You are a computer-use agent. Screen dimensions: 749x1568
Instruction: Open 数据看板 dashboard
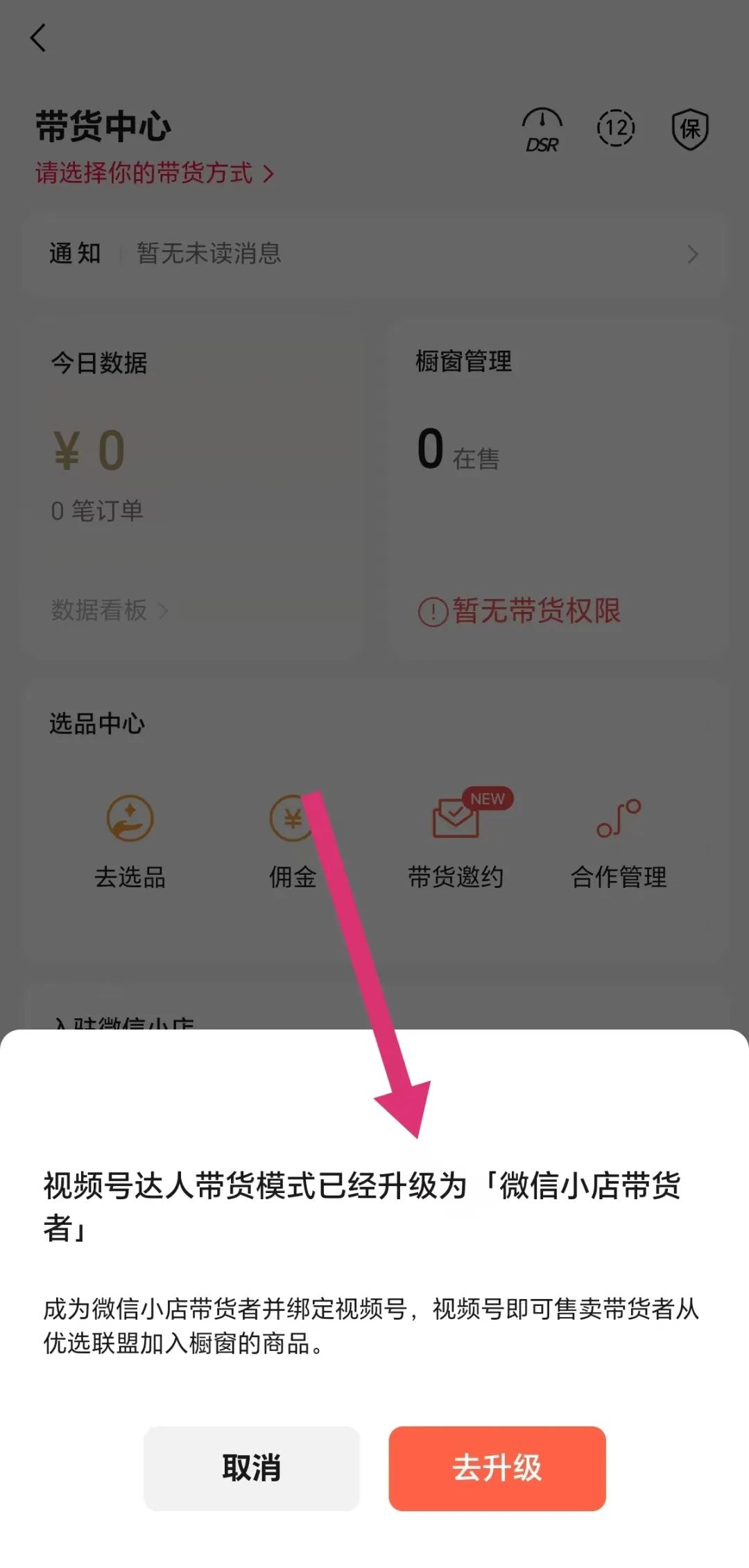[109, 610]
